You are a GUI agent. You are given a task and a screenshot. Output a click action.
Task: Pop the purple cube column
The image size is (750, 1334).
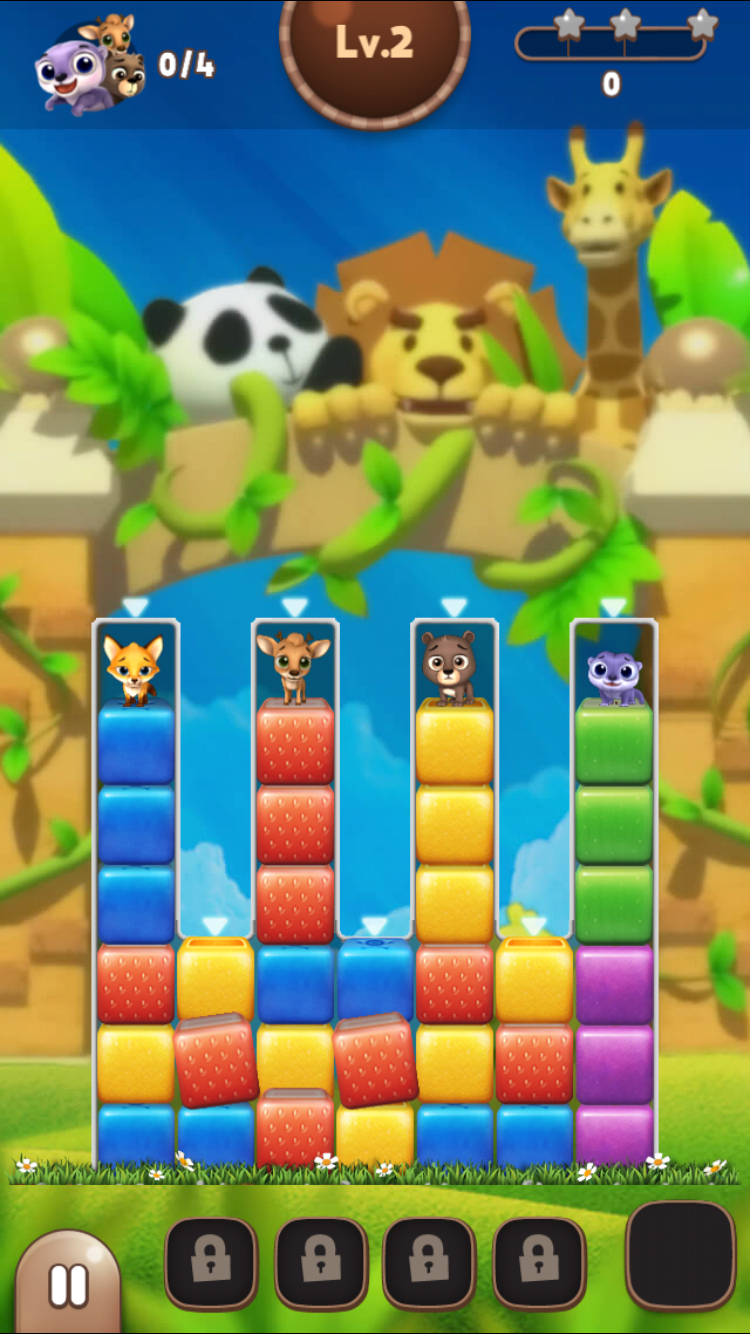(x=614, y=1065)
